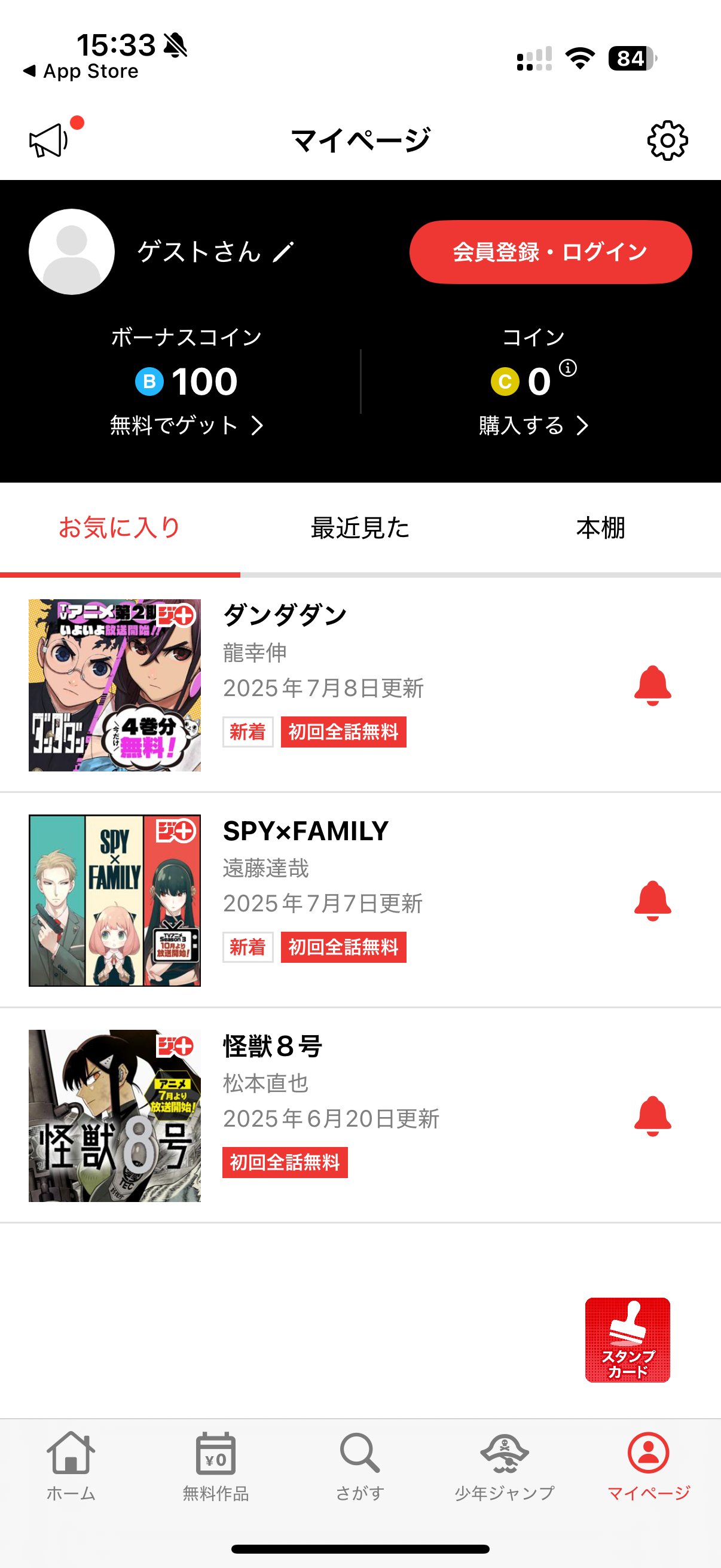
Task: Open 購入する to buy coins
Action: coord(533,425)
